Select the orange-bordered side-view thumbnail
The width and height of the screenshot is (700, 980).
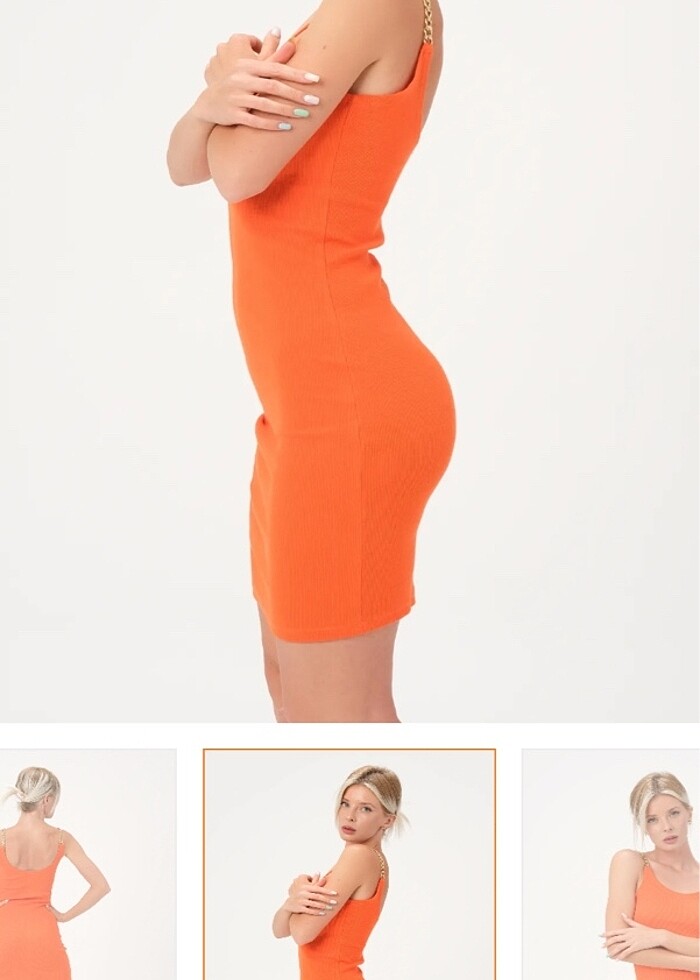pyautogui.click(x=349, y=864)
